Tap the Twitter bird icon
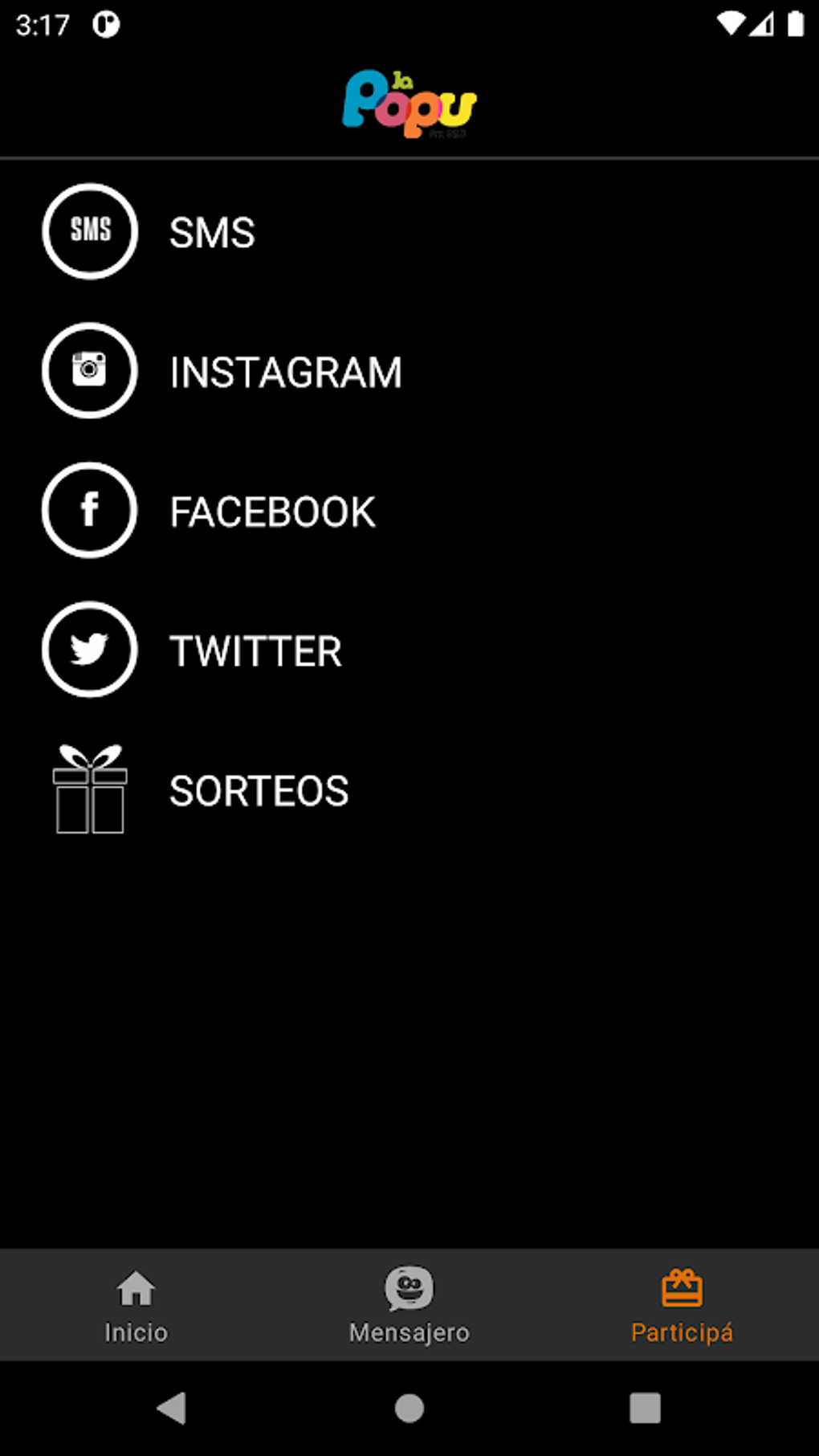Image resolution: width=819 pixels, height=1456 pixels. pos(89,650)
